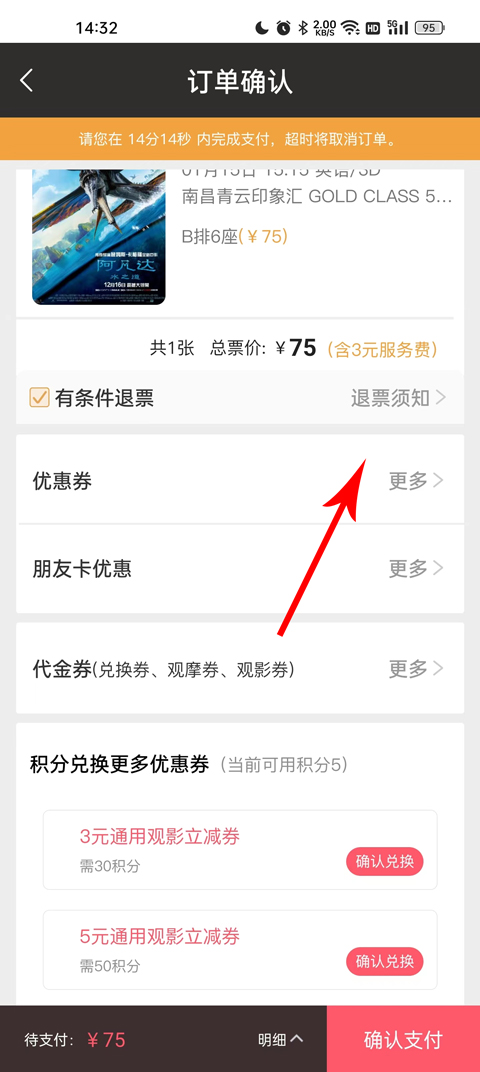Tap 确认支付 to confirm payment
This screenshot has height=1072, width=480.
[403, 1039]
